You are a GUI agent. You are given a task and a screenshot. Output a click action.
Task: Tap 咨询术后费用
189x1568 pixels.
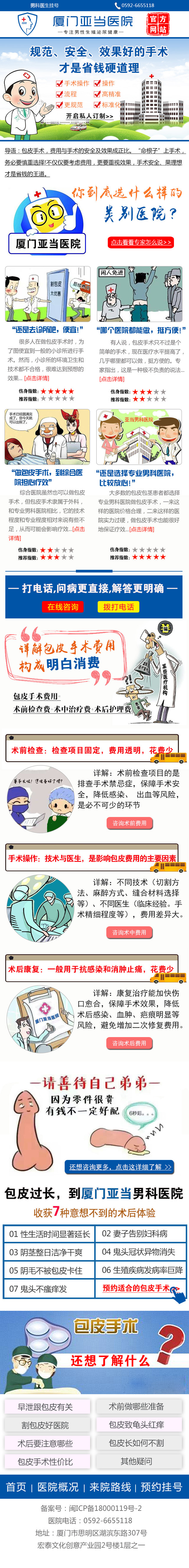click(129, 1043)
